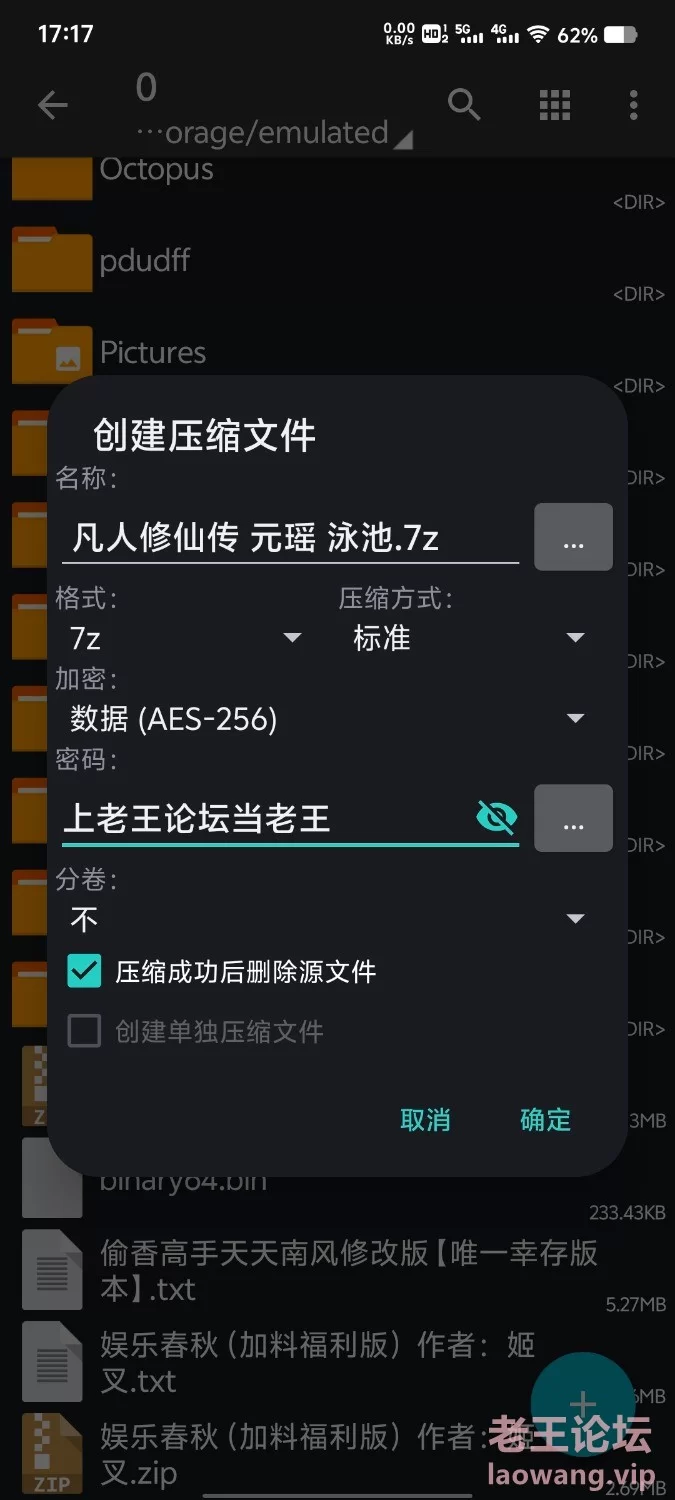Uncheck 压缩成功后删除源文件 checkbox
The width and height of the screenshot is (675, 1500).
click(x=85, y=971)
